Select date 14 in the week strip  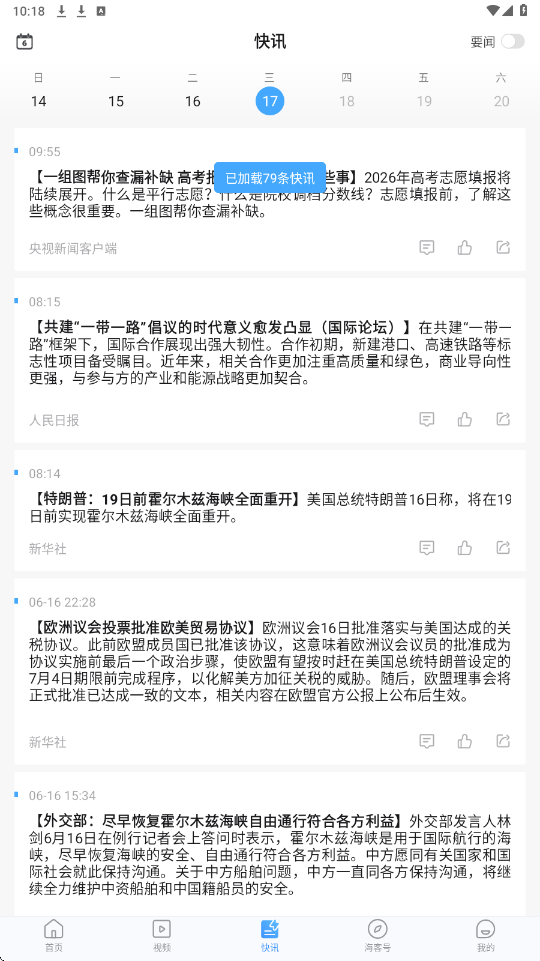point(39,101)
